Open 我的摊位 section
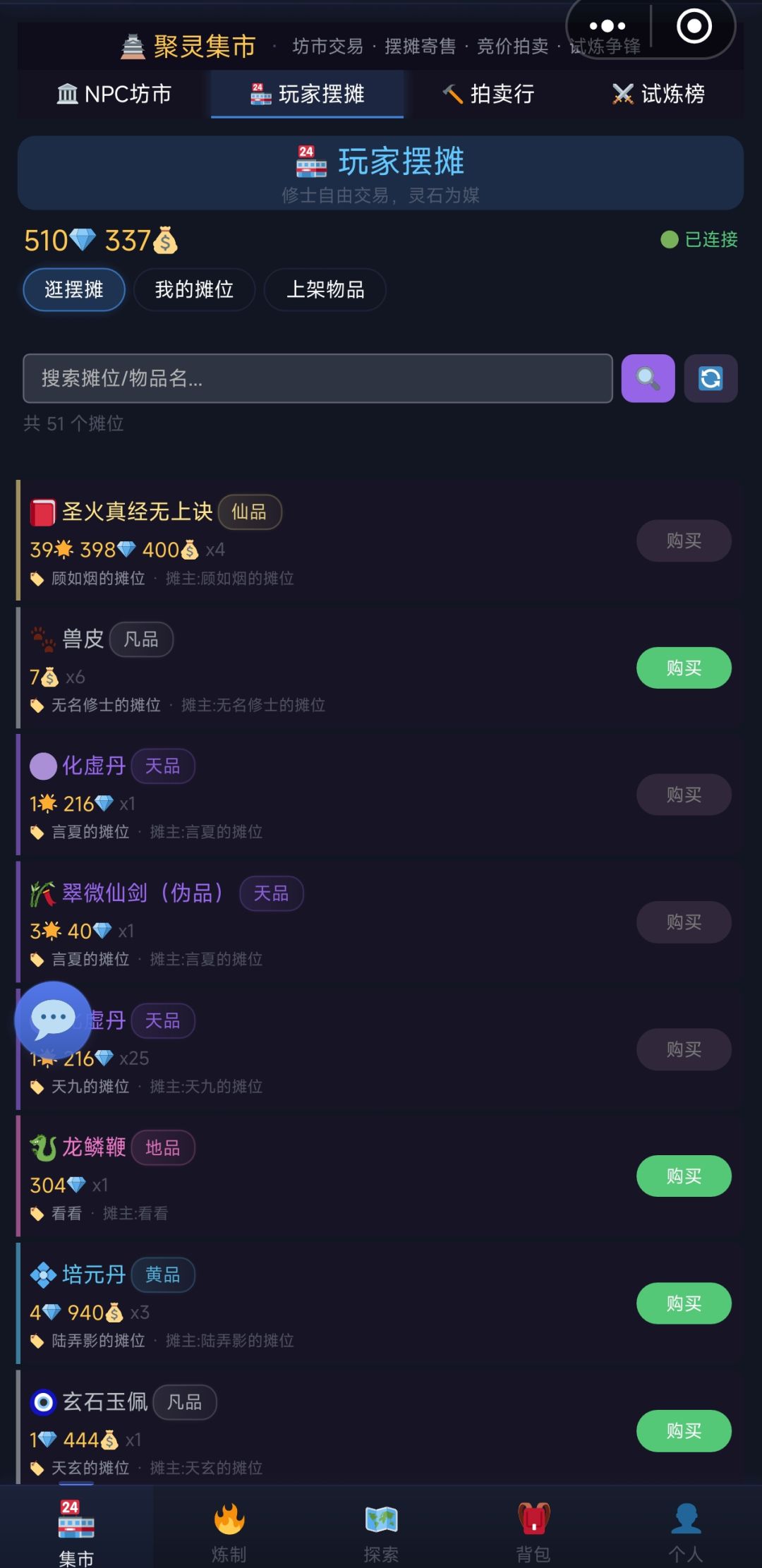The height and width of the screenshot is (1568, 762). [194, 290]
